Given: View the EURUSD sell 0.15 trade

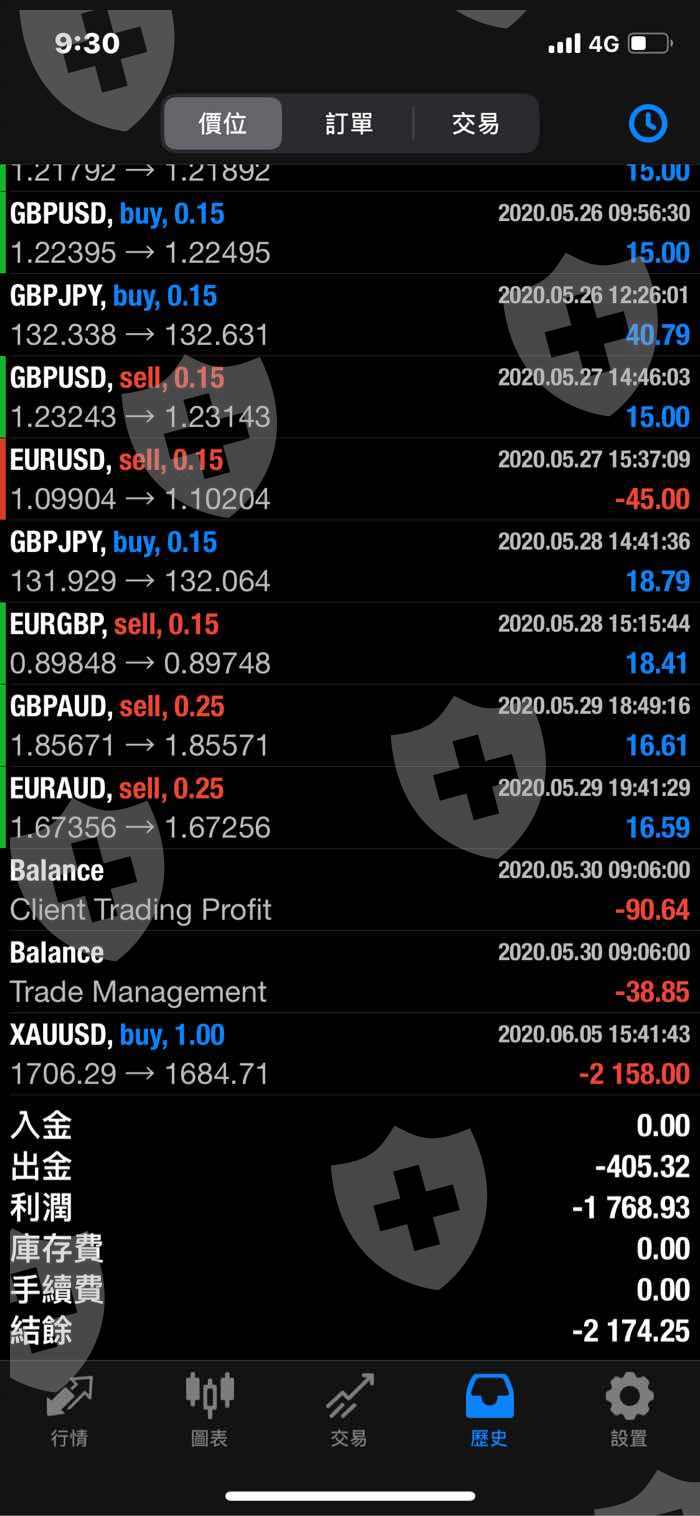Looking at the screenshot, I should (x=350, y=479).
